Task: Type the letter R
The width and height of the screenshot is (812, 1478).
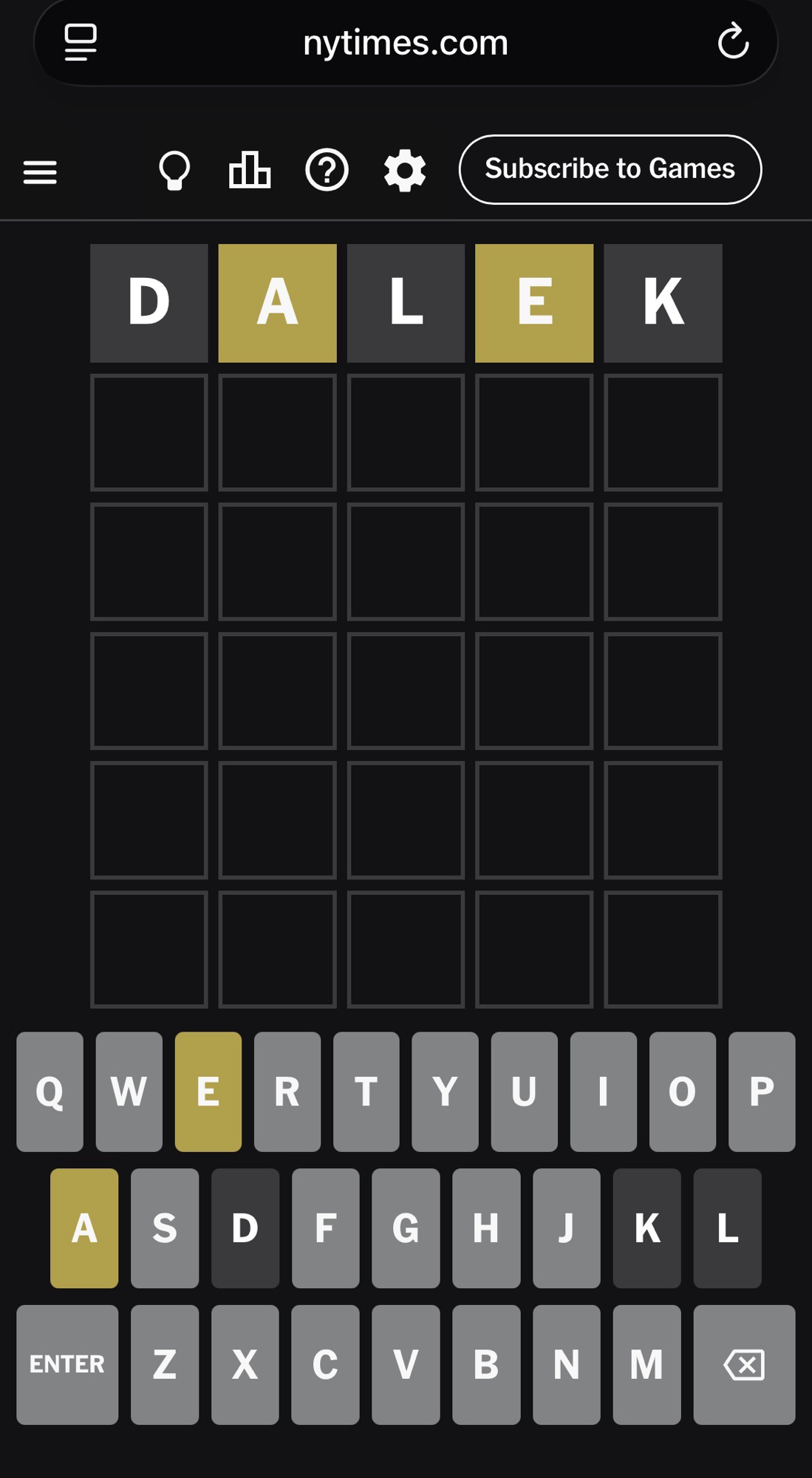Action: tap(287, 1092)
